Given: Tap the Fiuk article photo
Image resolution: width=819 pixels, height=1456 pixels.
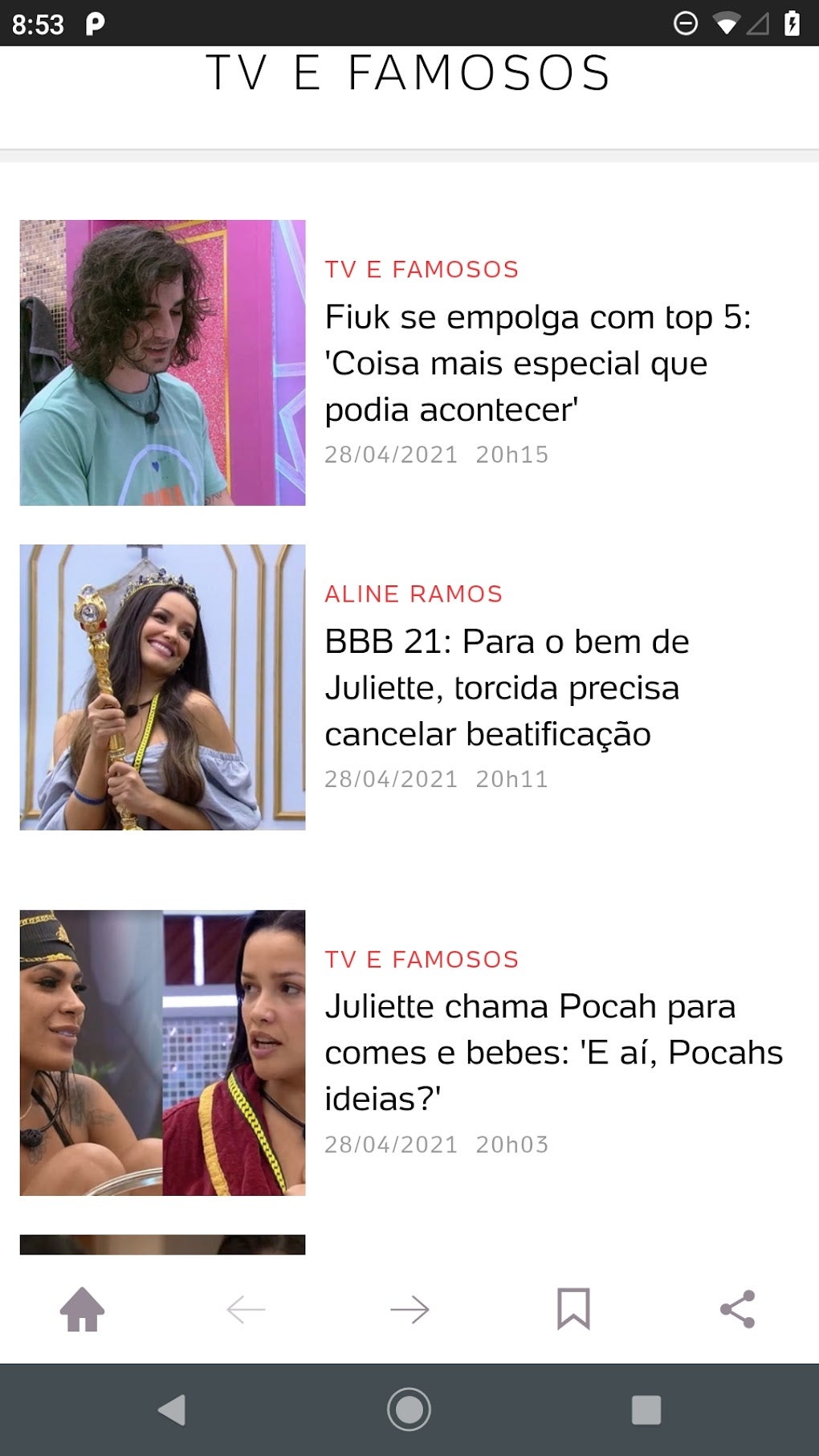Looking at the screenshot, I should (162, 363).
